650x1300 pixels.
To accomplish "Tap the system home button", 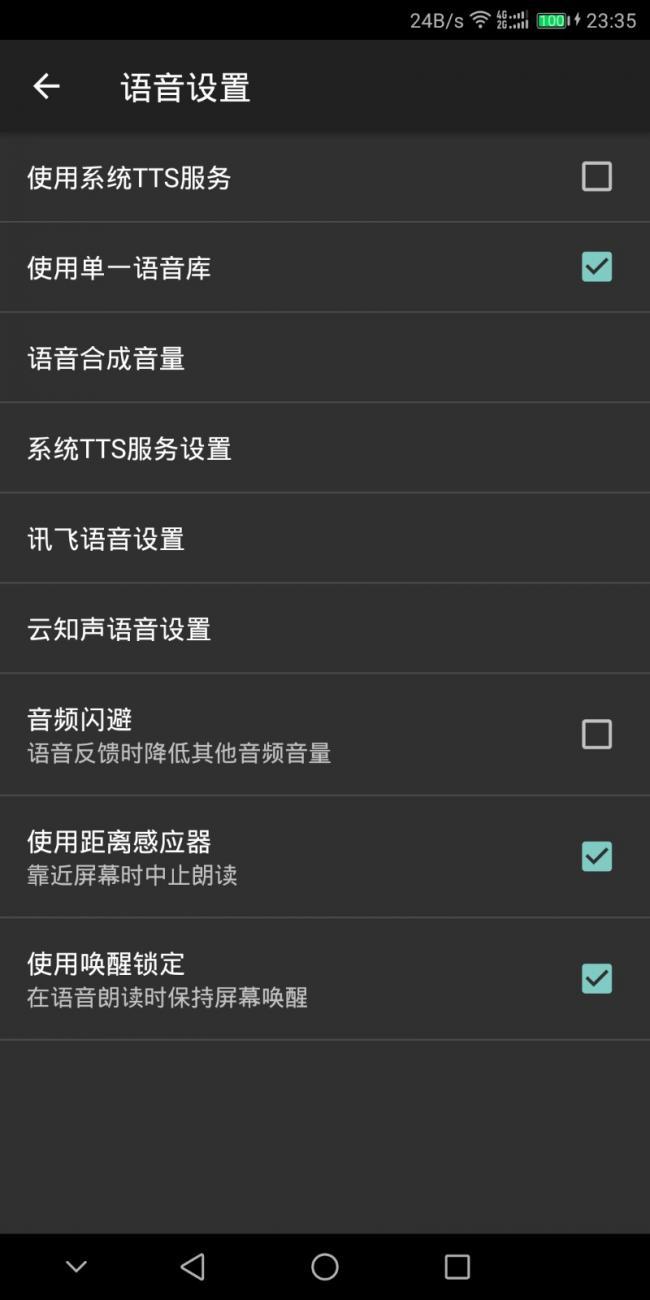I will [x=325, y=1267].
